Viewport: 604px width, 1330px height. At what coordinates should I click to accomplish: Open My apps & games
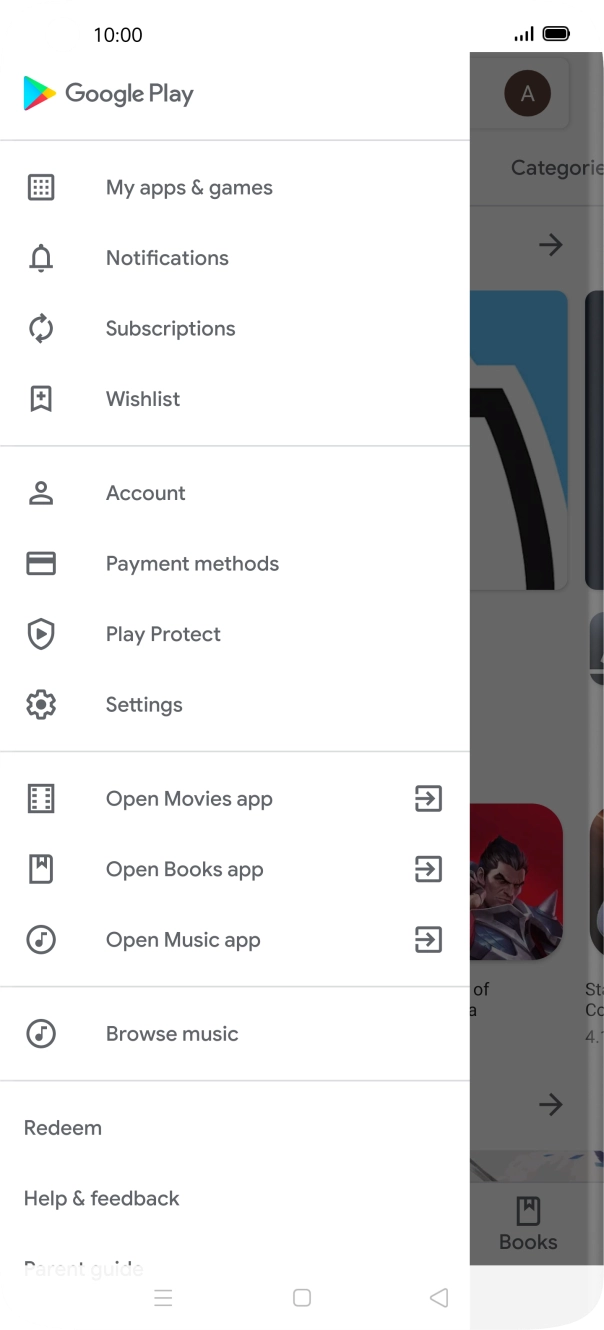click(x=189, y=188)
